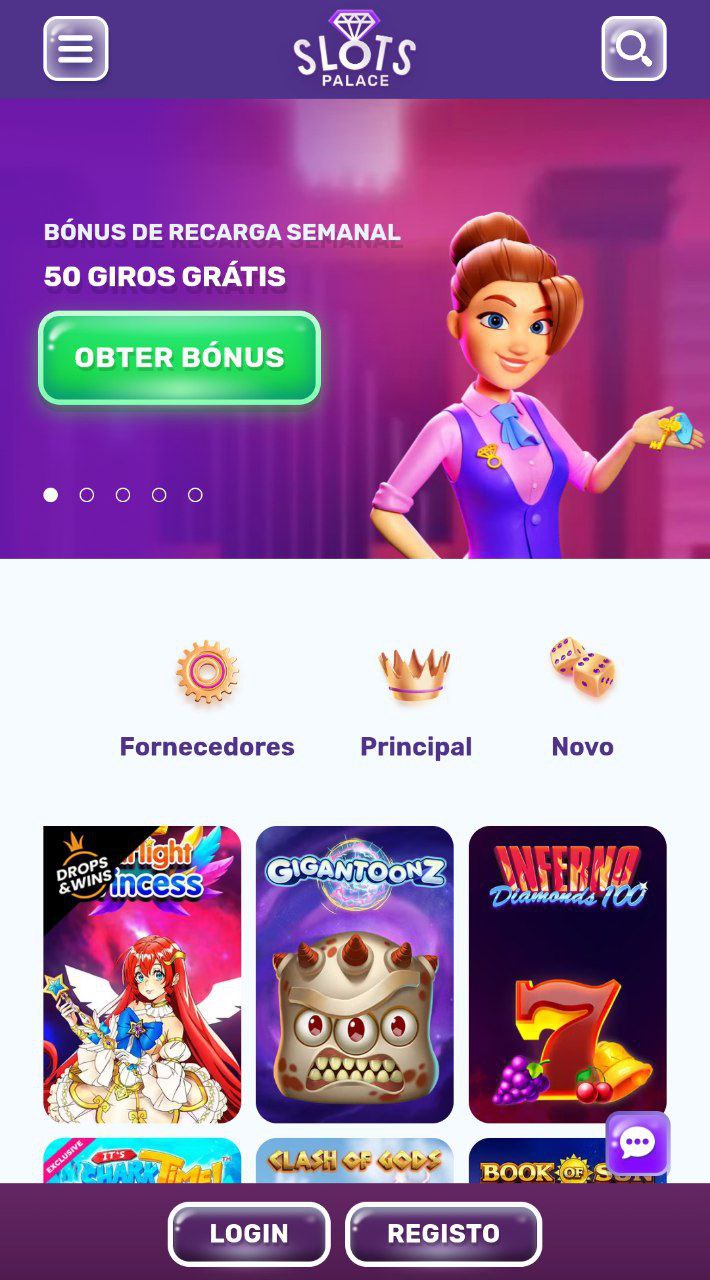This screenshot has width=710, height=1280.
Task: Select the Principal category
Action: [x=415, y=700]
